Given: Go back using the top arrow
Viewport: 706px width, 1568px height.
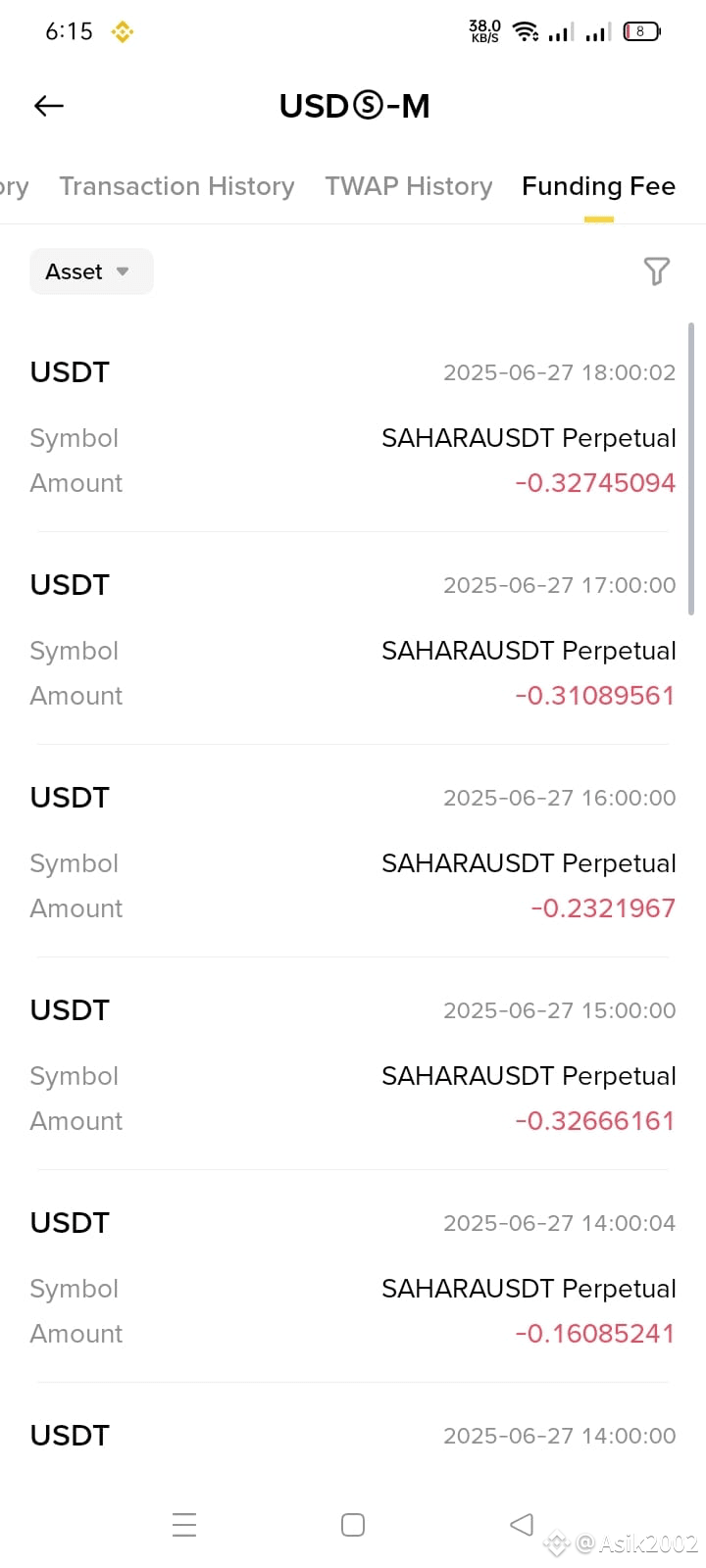Looking at the screenshot, I should coord(48,106).
